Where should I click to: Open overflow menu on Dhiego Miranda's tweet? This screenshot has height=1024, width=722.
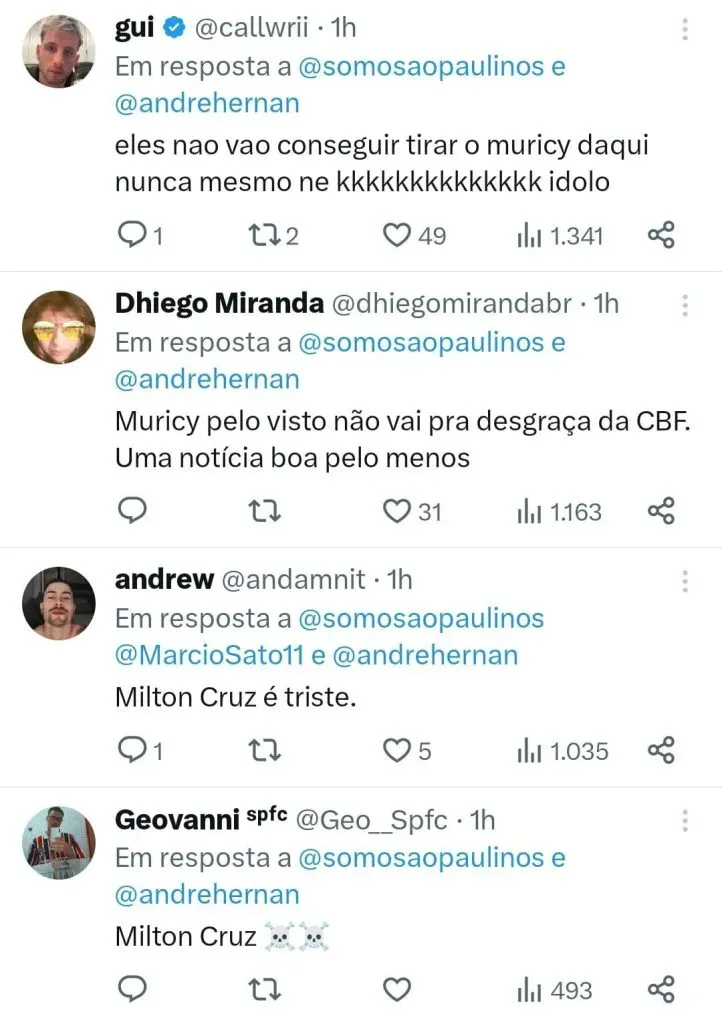pyautogui.click(x=685, y=304)
